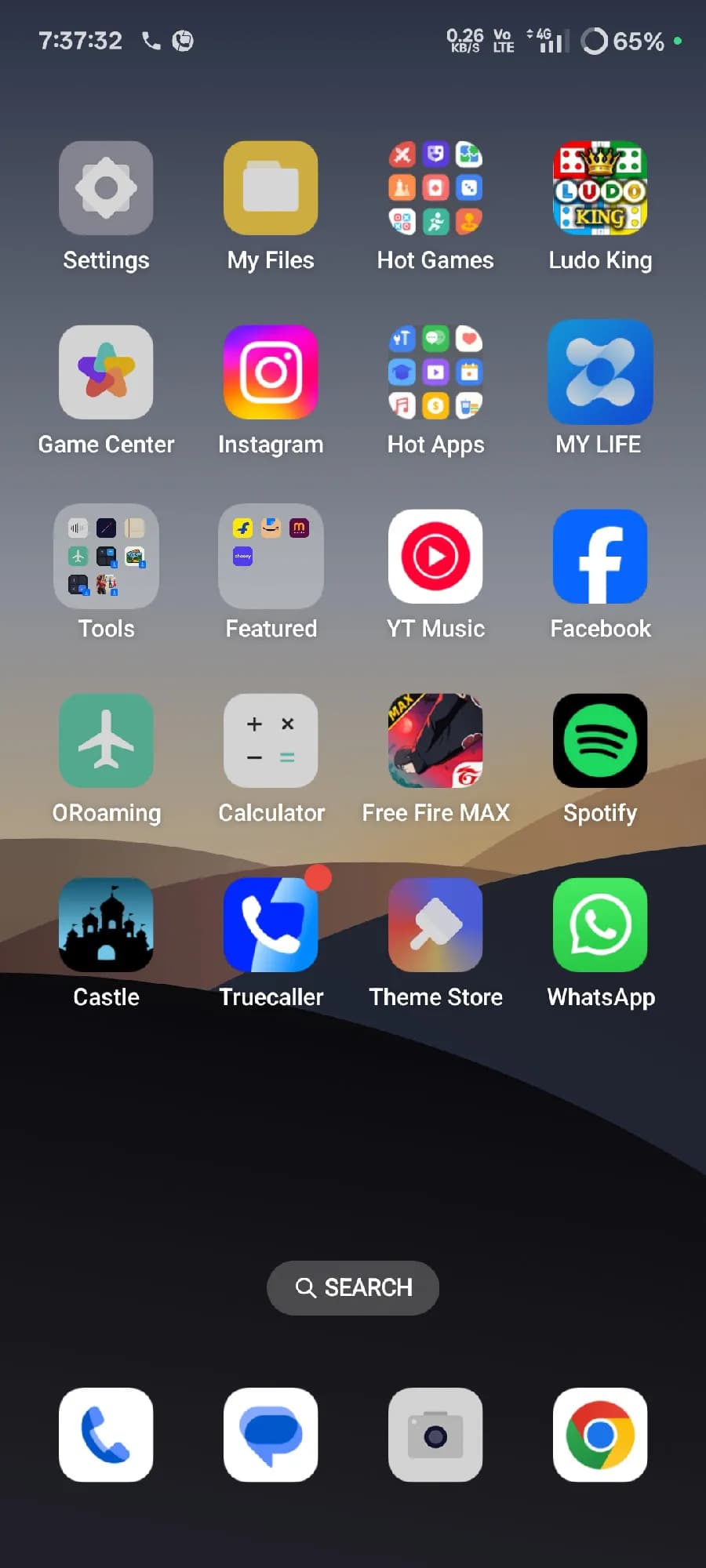The height and width of the screenshot is (1568, 706).
Task: Open Truecaller
Action: click(x=271, y=925)
